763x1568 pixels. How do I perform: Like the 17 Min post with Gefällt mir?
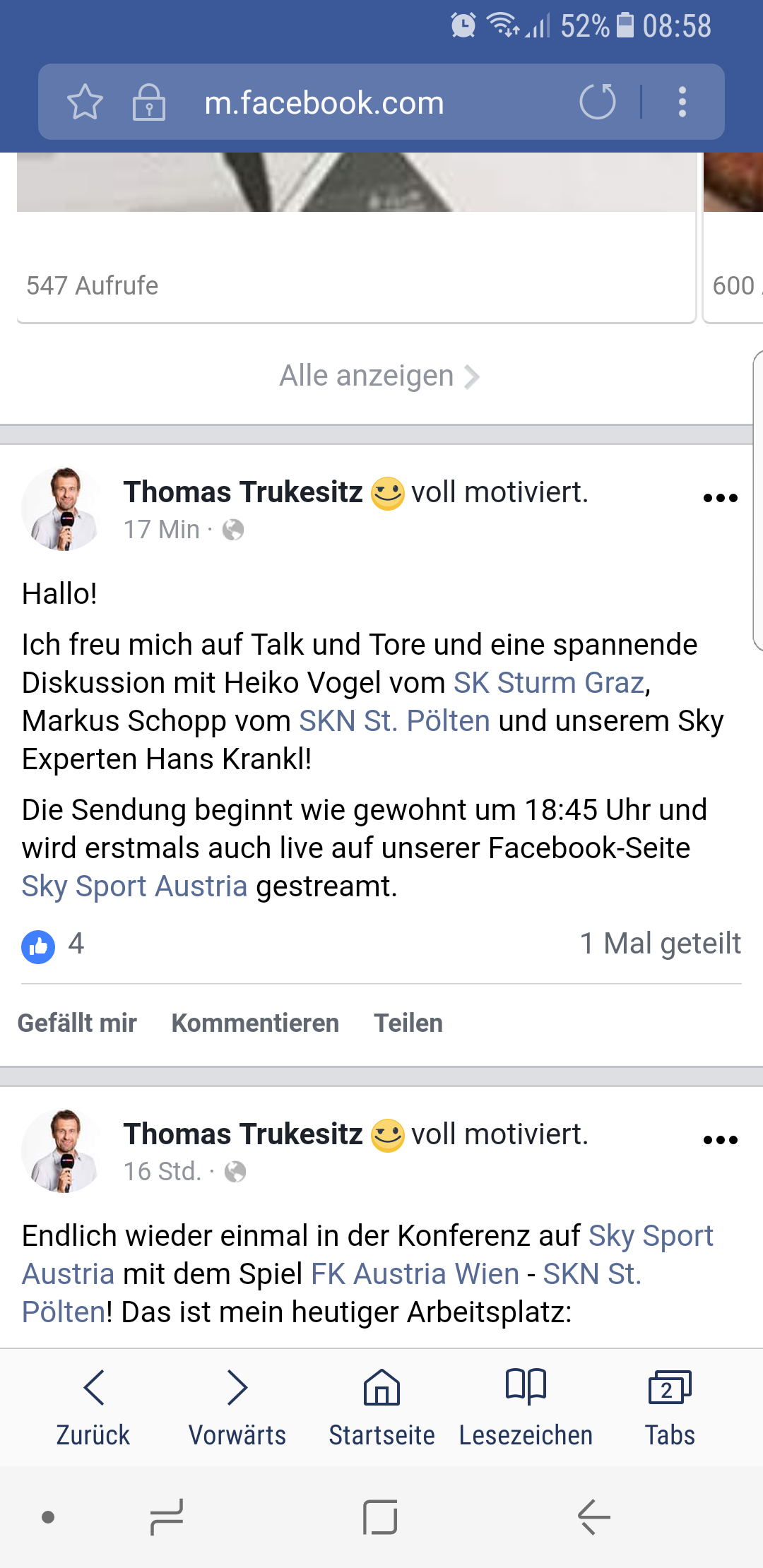click(77, 1023)
